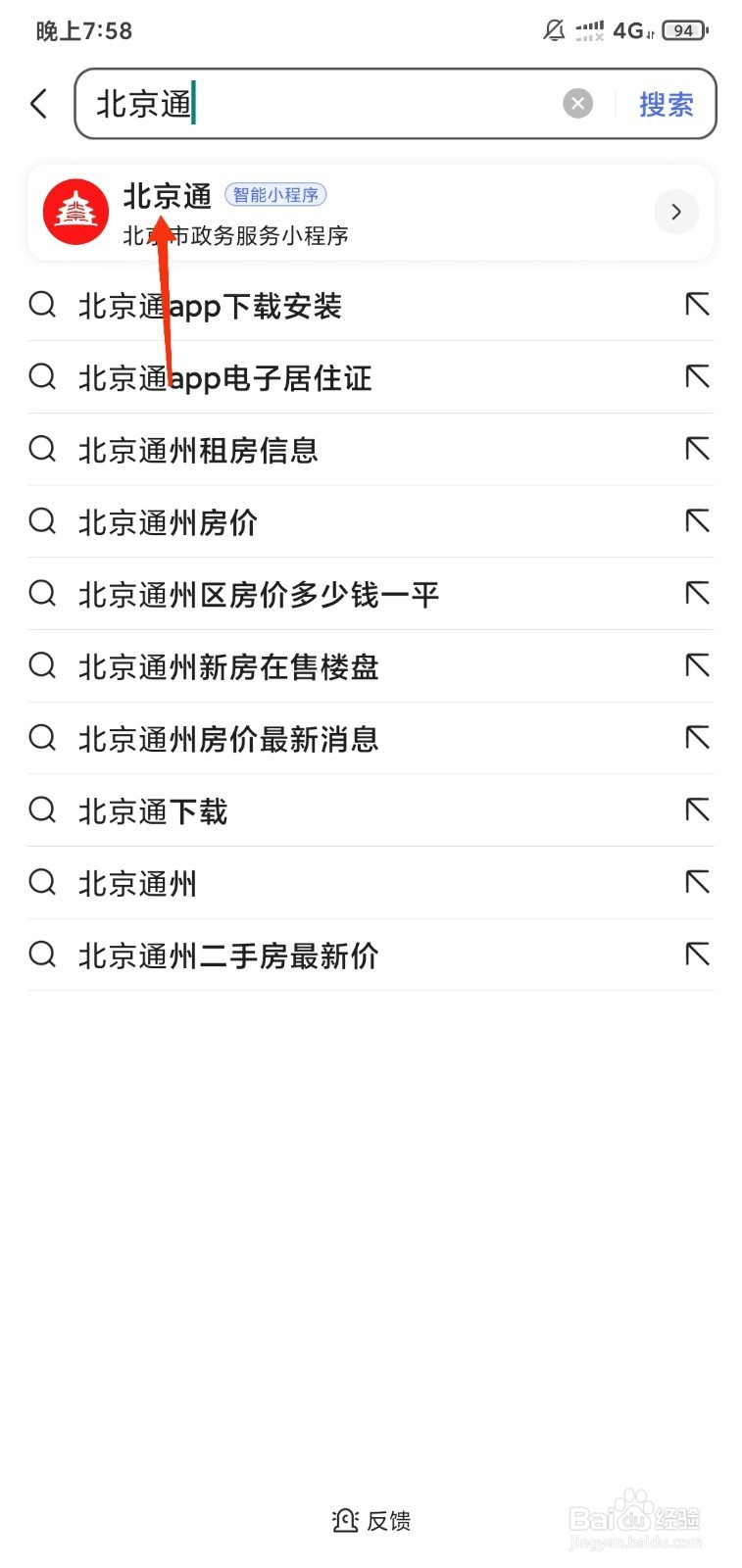
Task: Open 反馈 feedback
Action: coord(371,1521)
